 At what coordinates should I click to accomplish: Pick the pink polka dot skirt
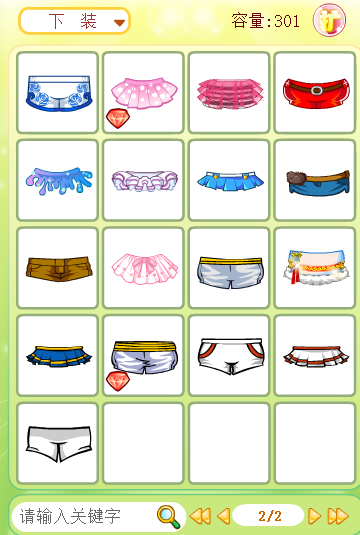(143, 92)
